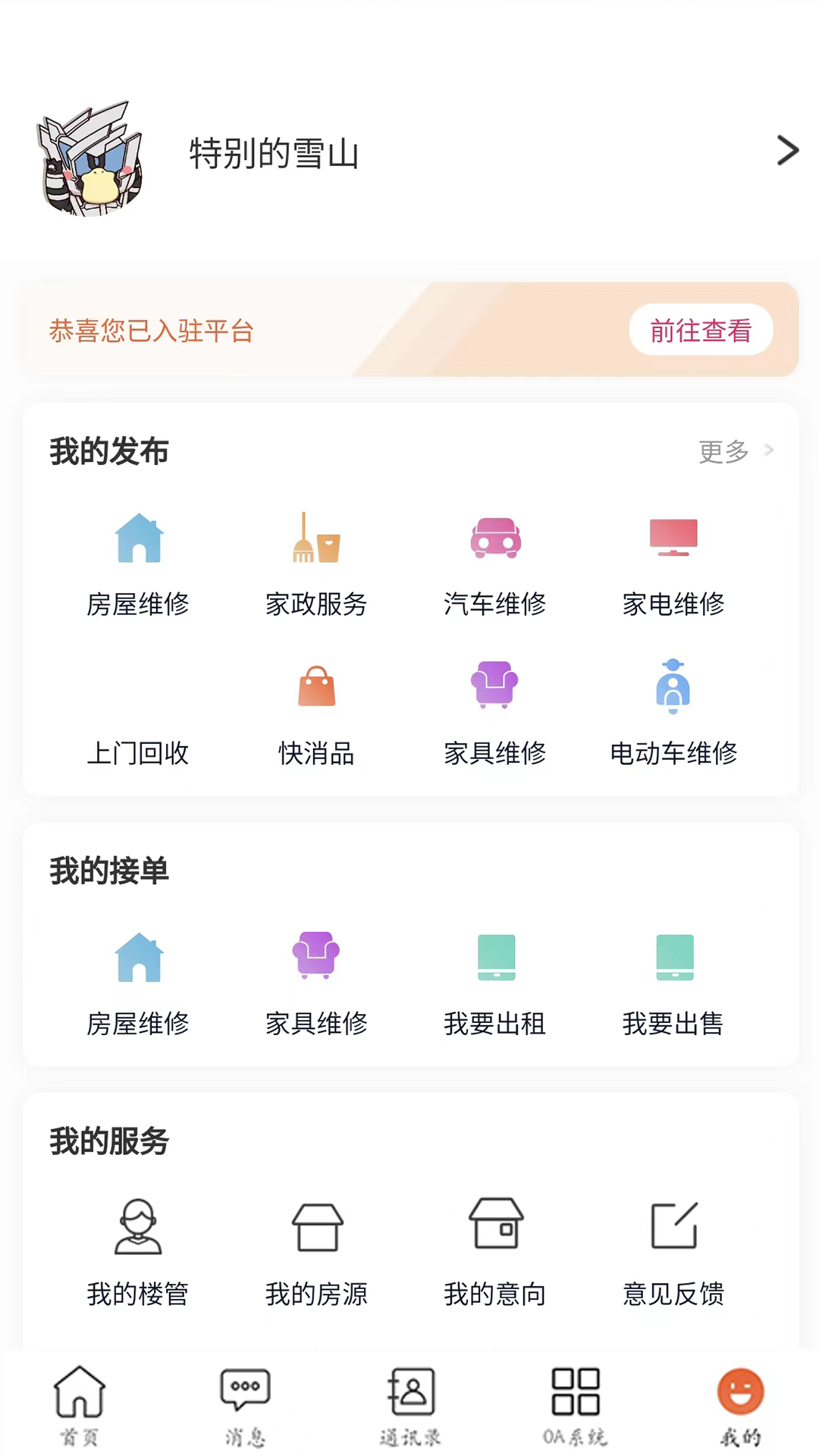Open the 特别的雪山 profile arrow
The height and width of the screenshot is (1456, 819).
pos(787,150)
